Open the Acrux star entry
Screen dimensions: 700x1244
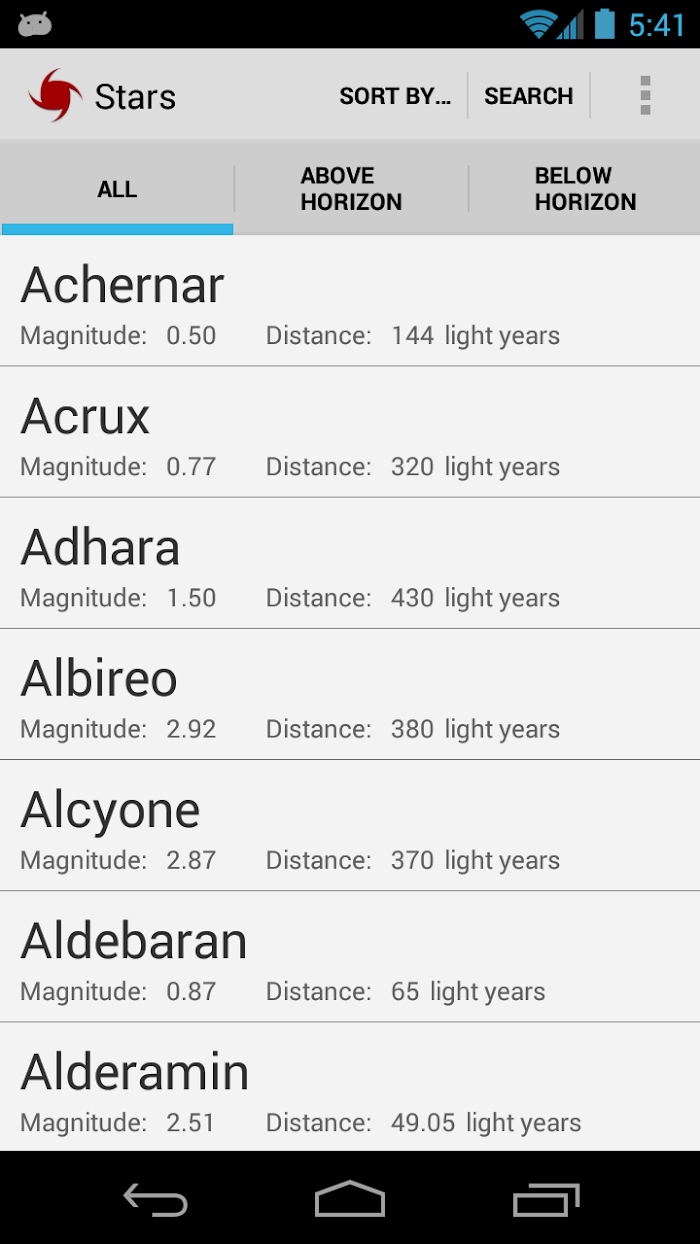pyautogui.click(x=350, y=432)
